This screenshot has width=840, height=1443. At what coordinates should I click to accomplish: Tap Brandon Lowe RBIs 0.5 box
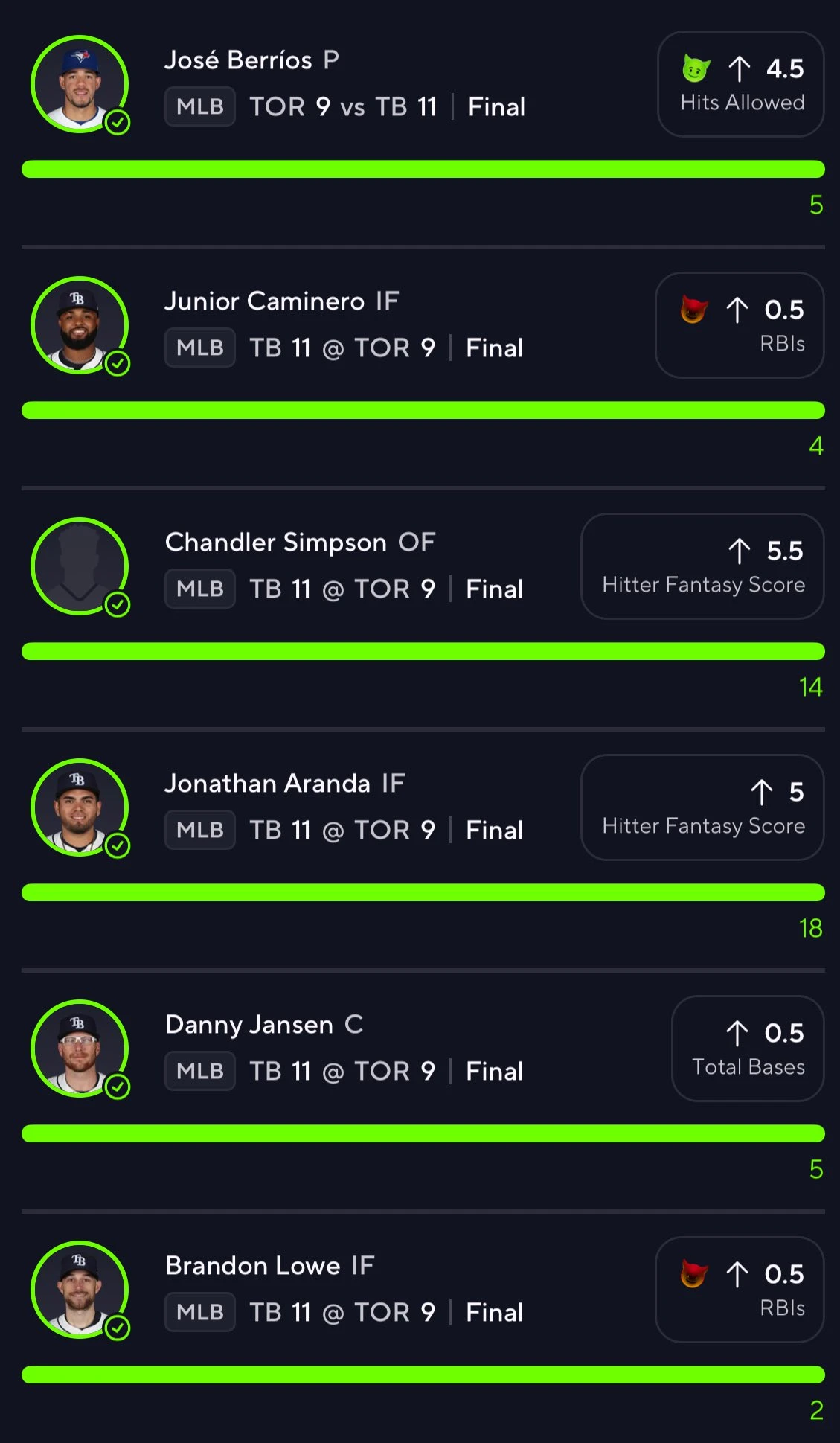tap(740, 1290)
